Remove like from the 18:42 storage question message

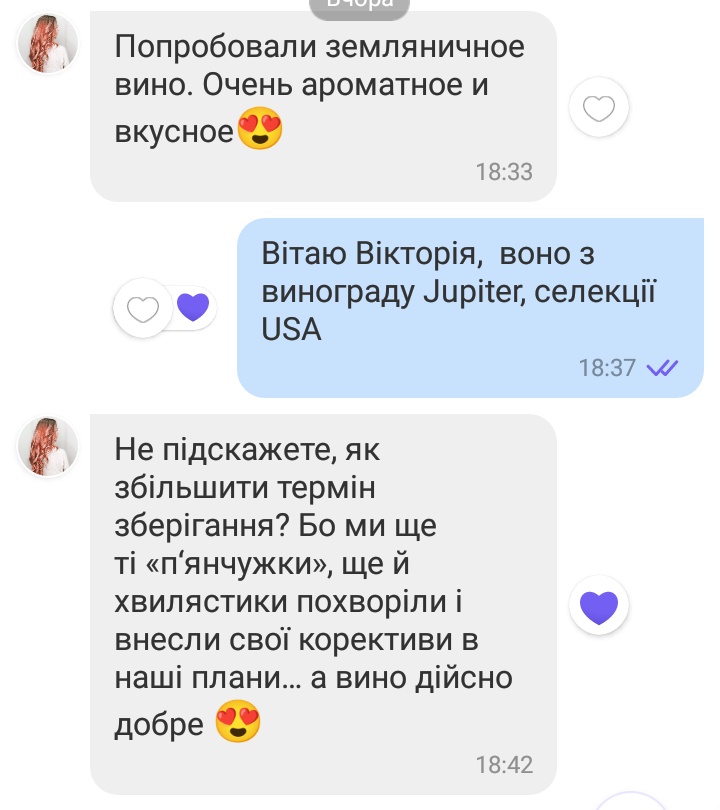pos(598,606)
